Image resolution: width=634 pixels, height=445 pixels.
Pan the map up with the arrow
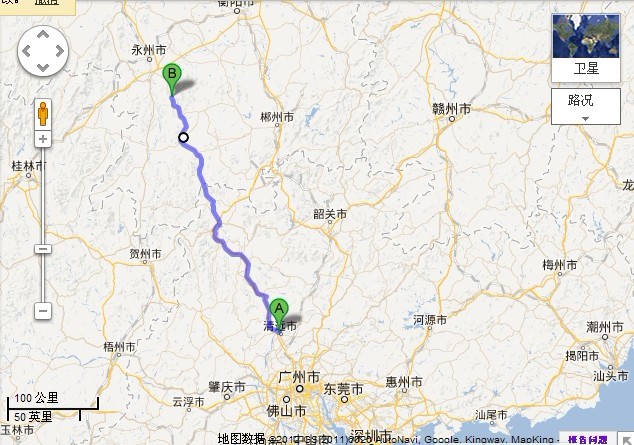[x=42, y=31]
